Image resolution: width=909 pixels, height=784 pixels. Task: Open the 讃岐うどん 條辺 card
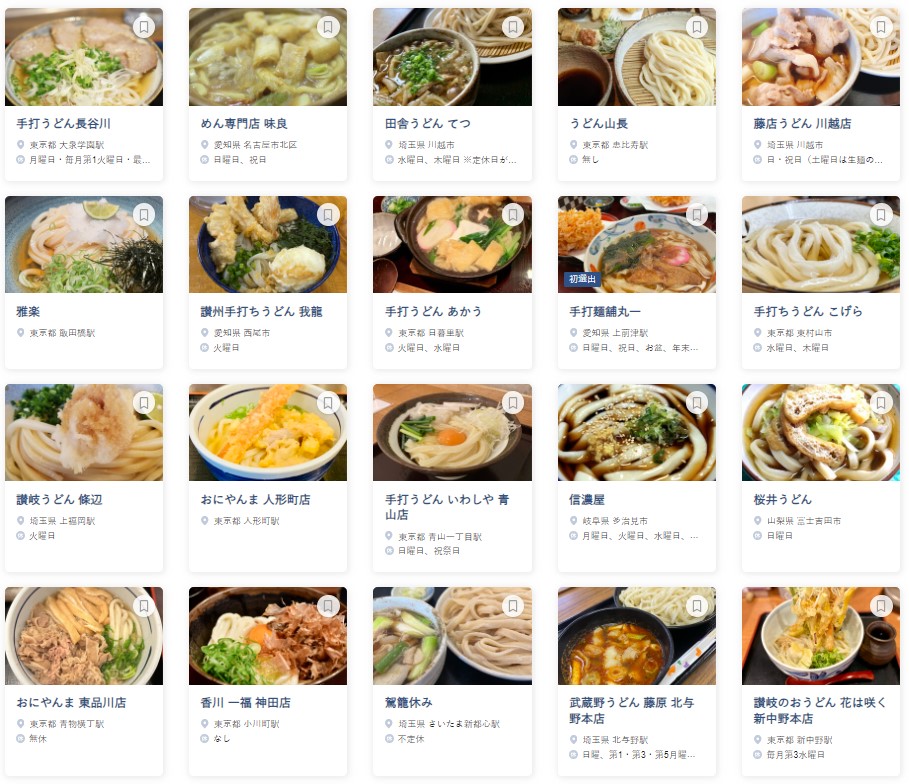point(60,499)
